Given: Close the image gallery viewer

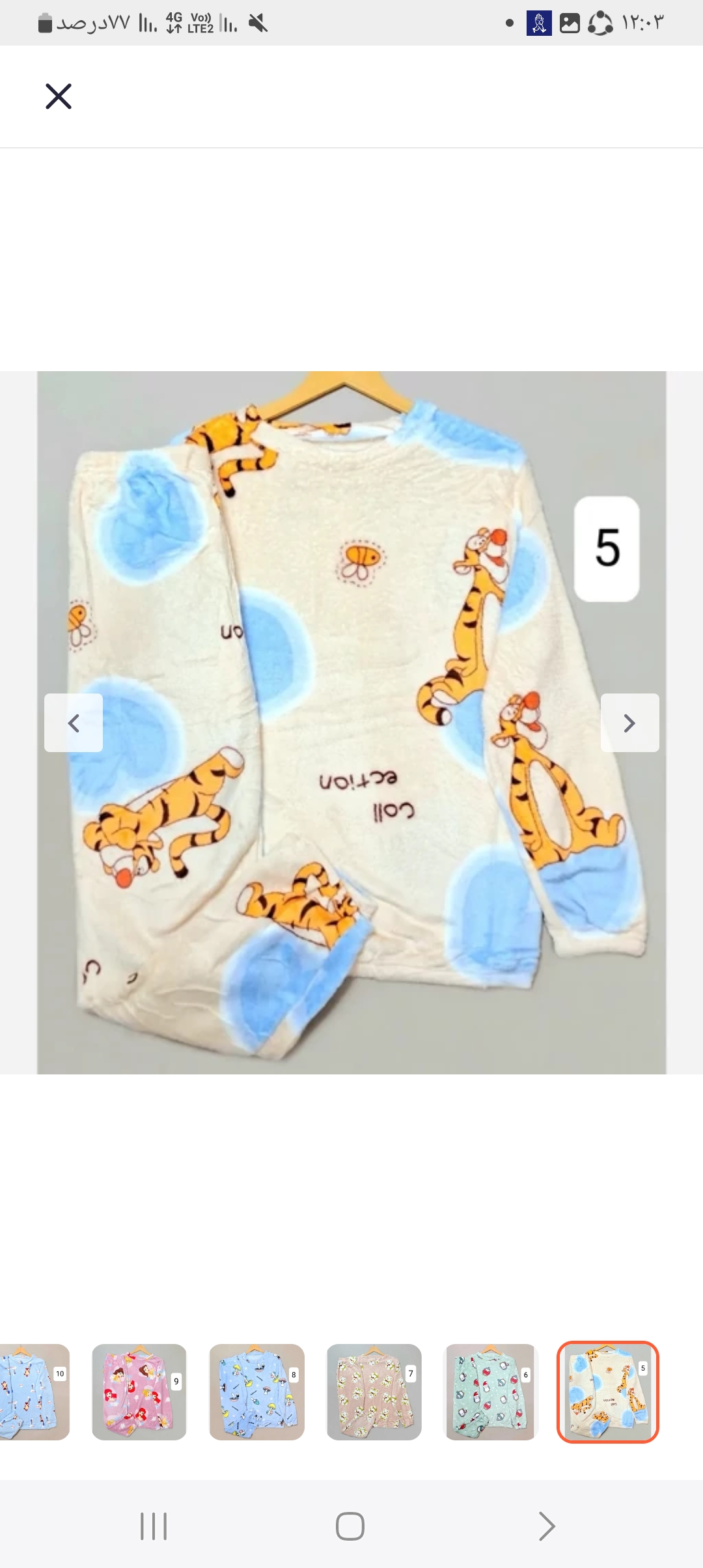Looking at the screenshot, I should [59, 96].
